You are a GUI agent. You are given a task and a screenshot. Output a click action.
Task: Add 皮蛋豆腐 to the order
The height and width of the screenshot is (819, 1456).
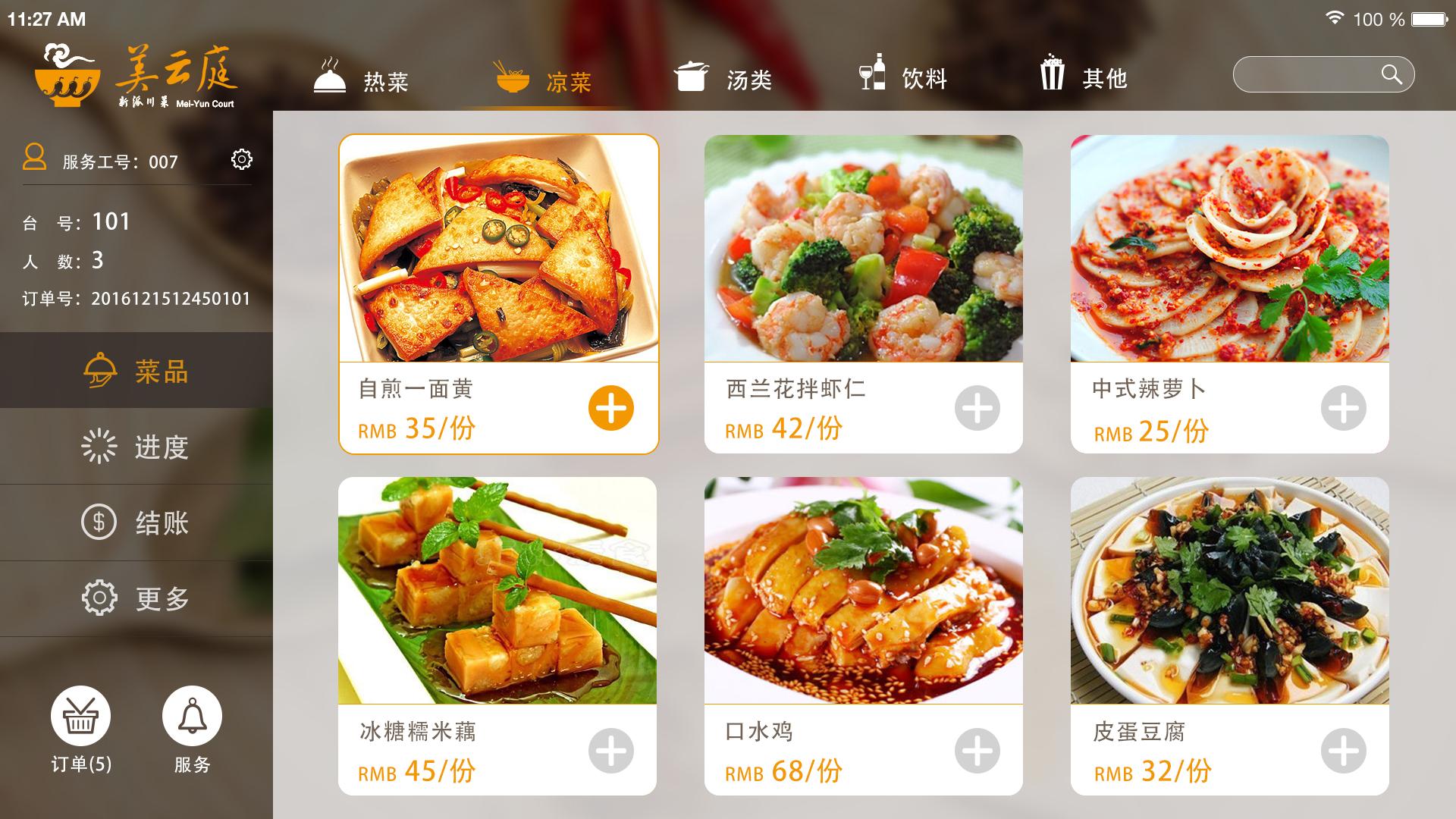point(1343,751)
